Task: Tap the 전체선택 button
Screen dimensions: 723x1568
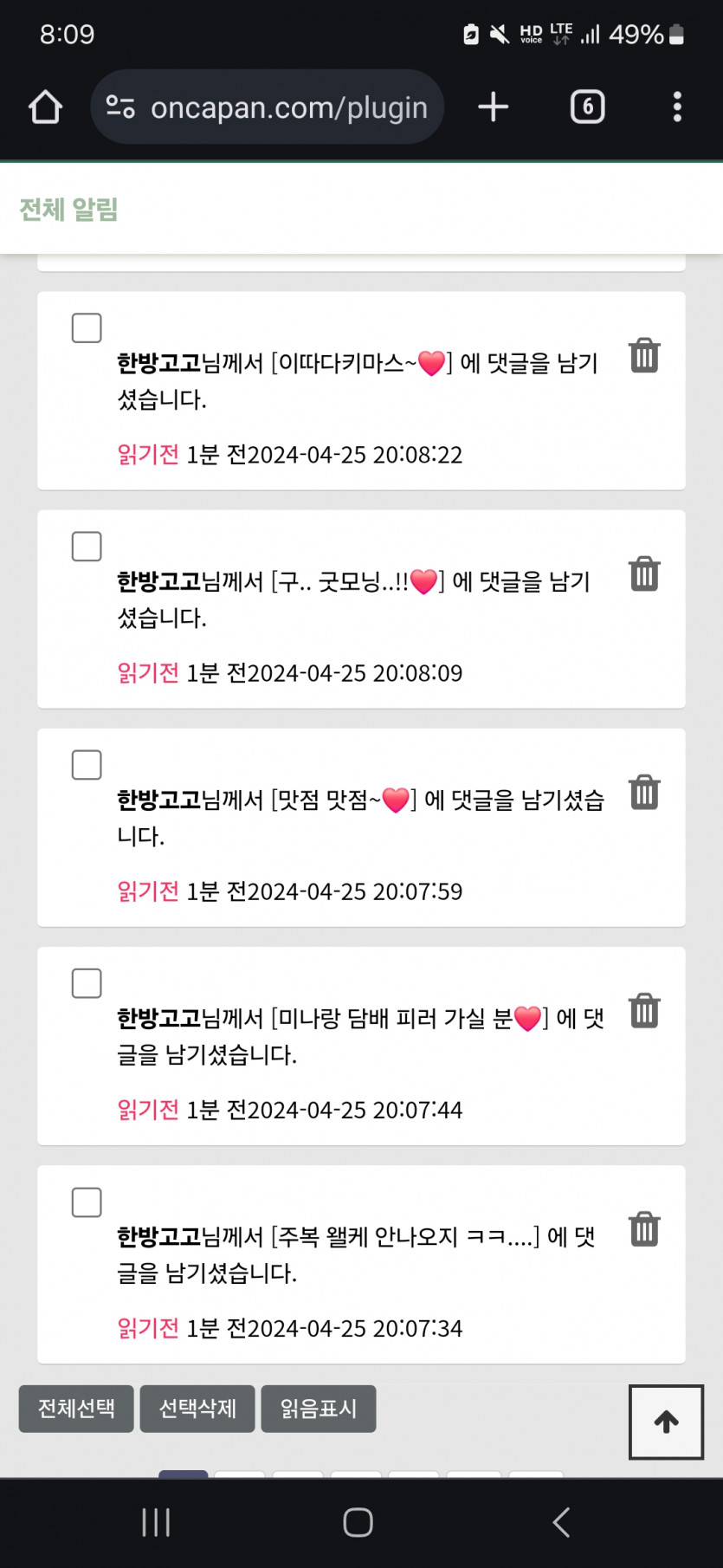Action: click(76, 1409)
